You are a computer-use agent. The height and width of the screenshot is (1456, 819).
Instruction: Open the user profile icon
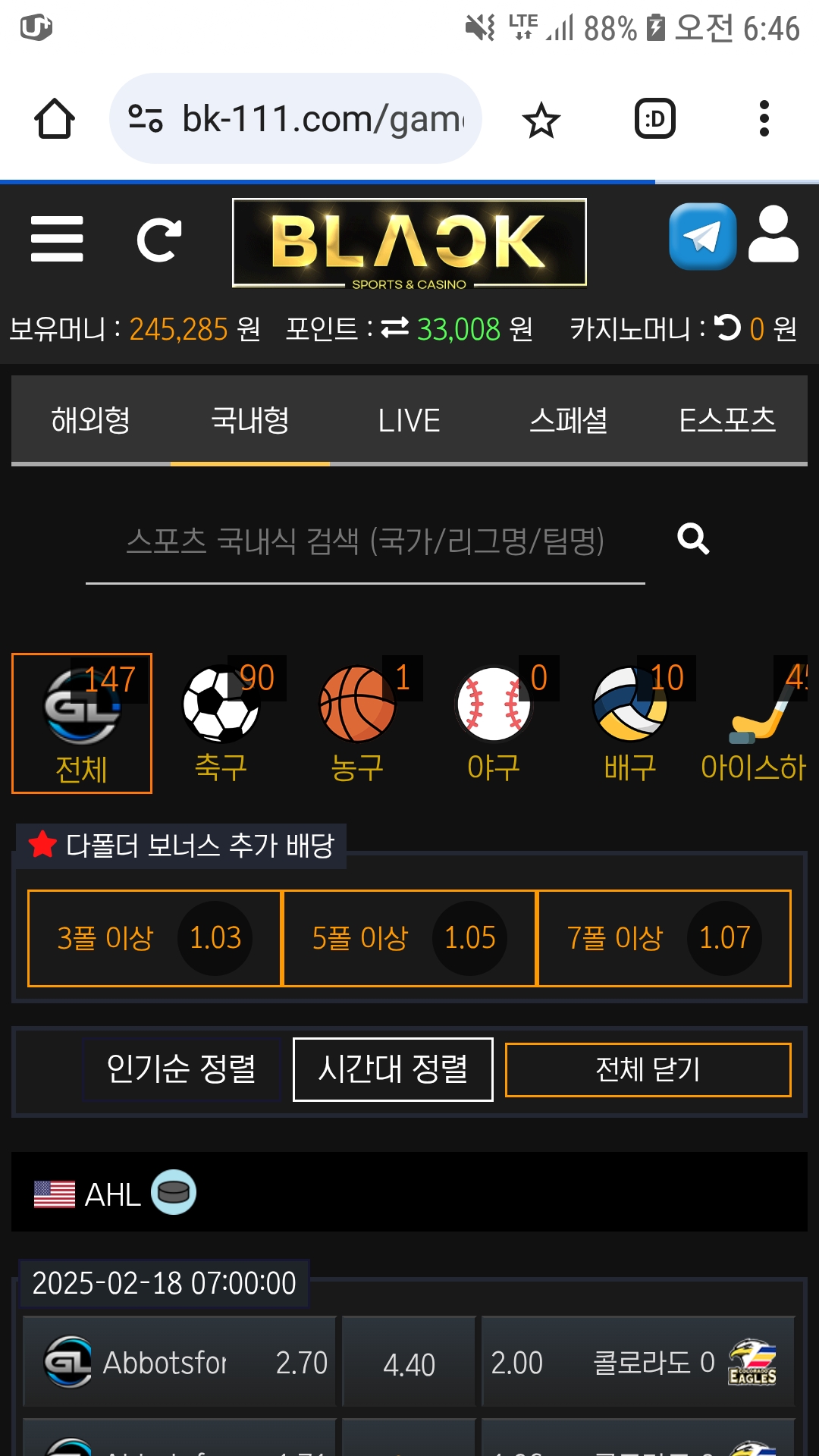[x=773, y=236]
